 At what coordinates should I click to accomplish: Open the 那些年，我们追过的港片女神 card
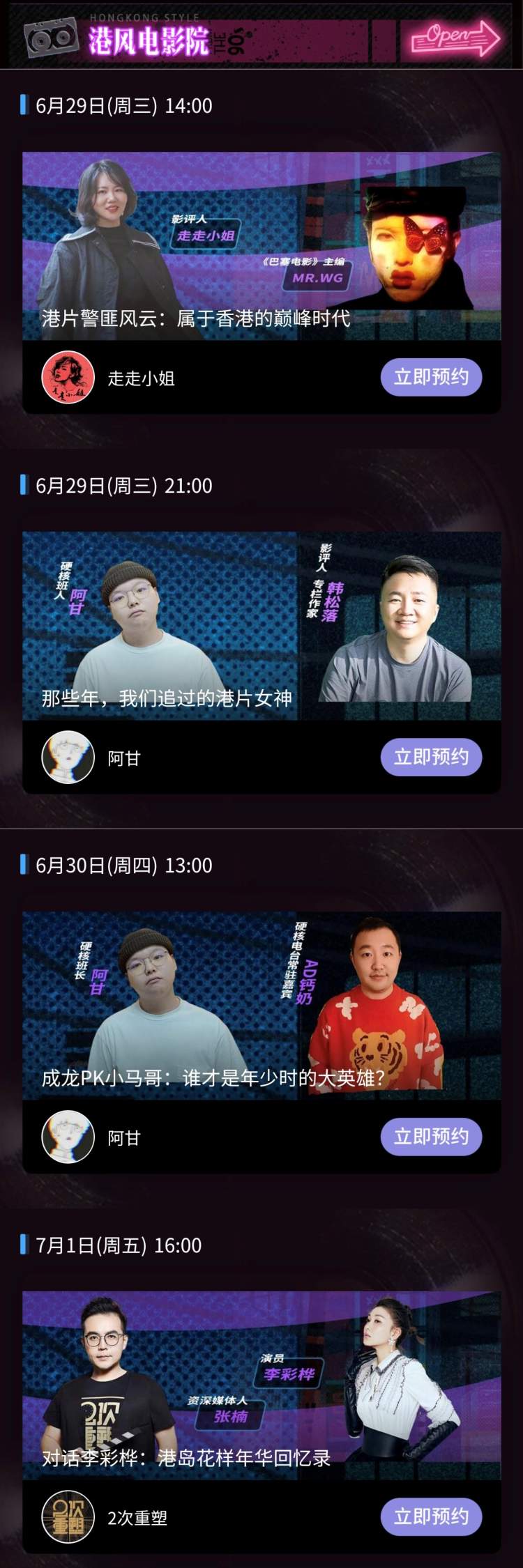(x=261, y=626)
